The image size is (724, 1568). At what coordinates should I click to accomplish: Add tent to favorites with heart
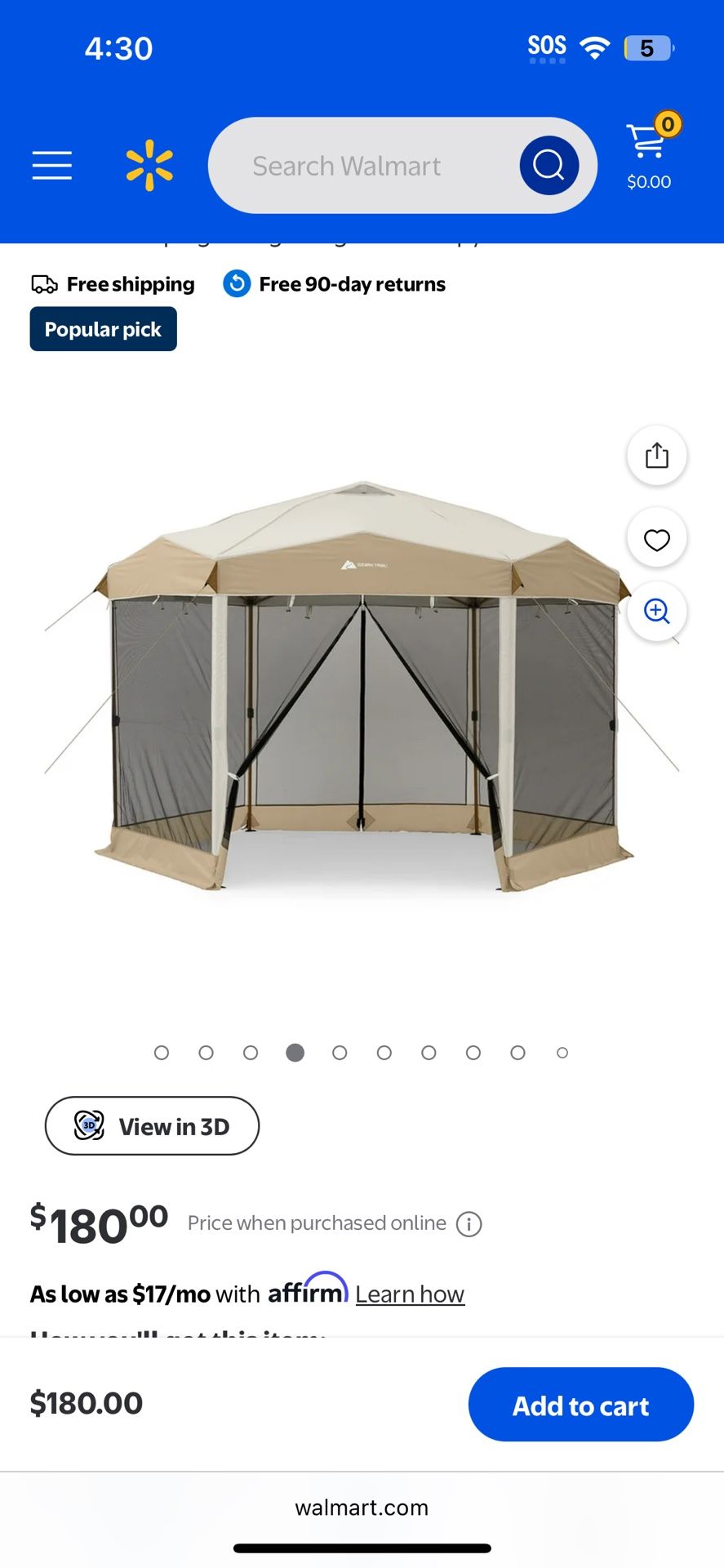coord(656,539)
